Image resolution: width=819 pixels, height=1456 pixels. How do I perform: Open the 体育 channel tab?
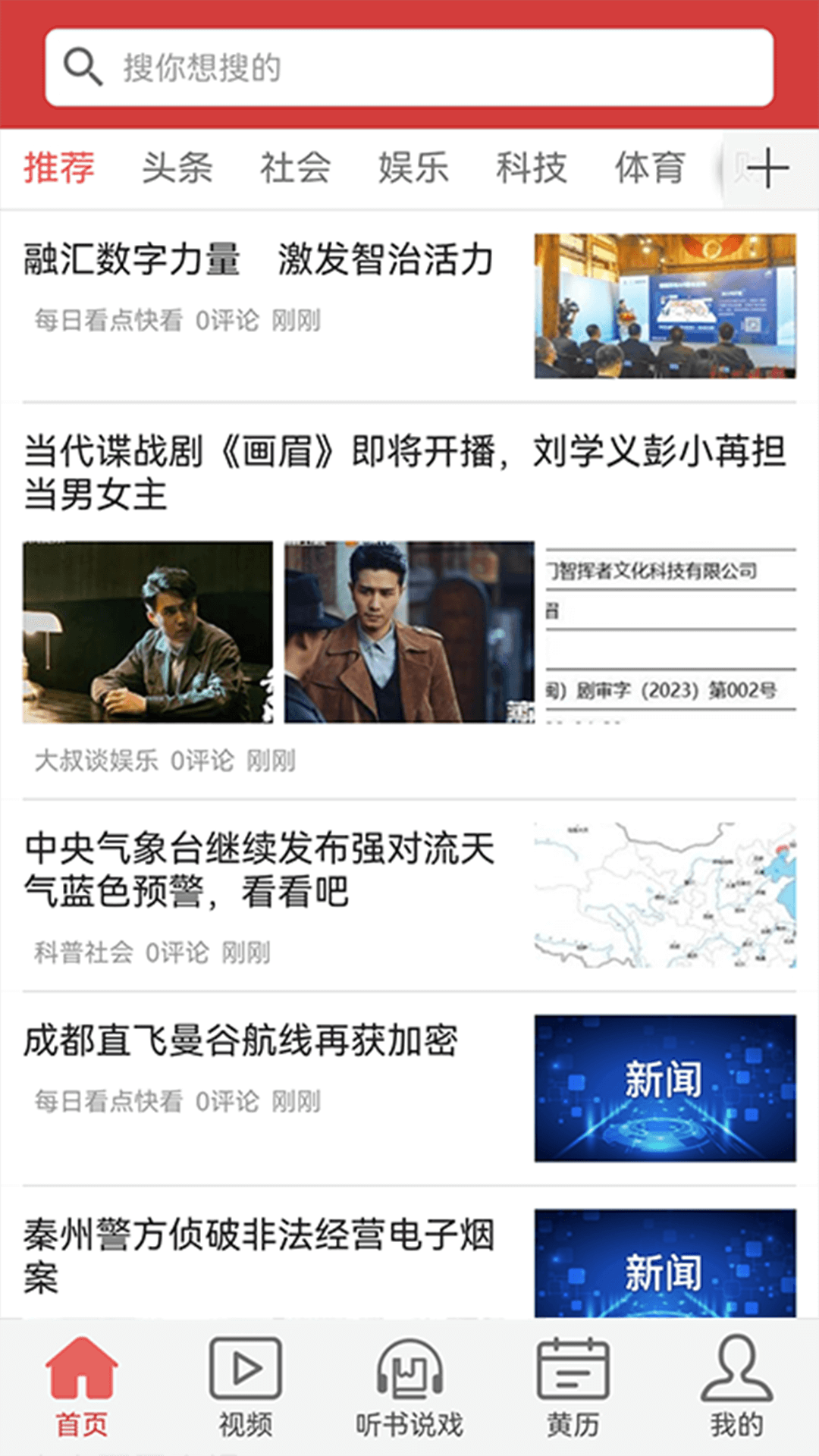point(652,167)
